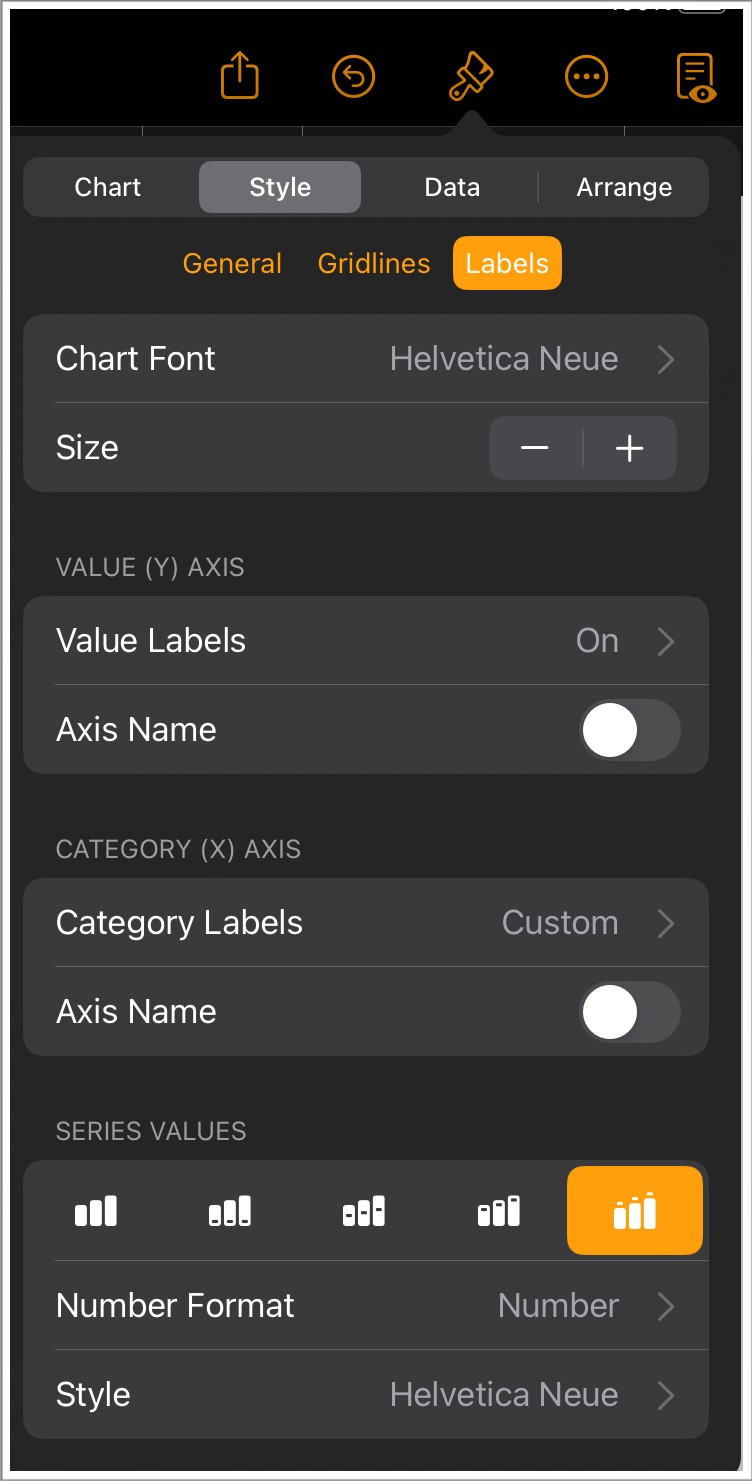Decrease the font size with minus
Image resolution: width=752 pixels, height=1482 pixels.
(x=535, y=448)
